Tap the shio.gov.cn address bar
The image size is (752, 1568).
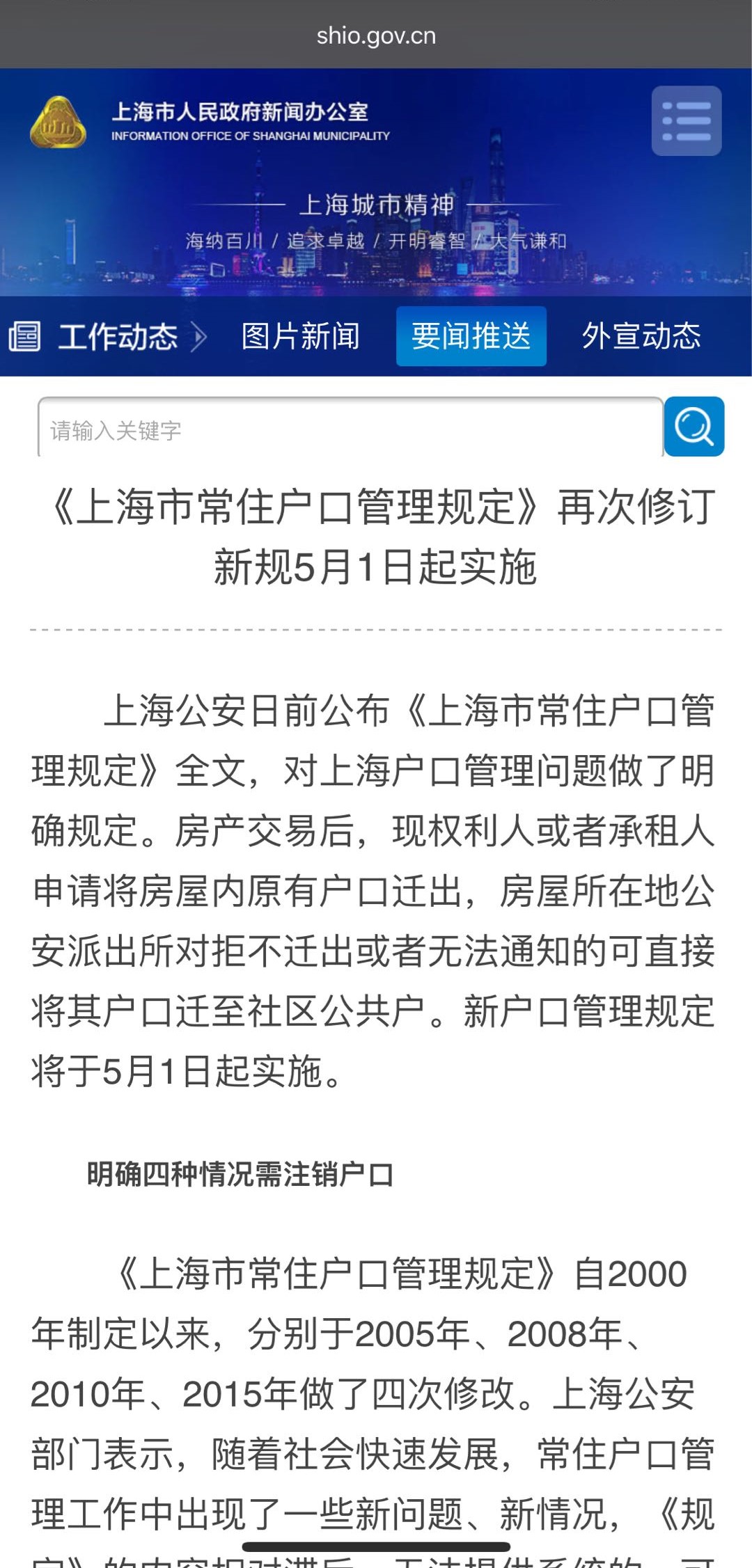click(x=376, y=35)
